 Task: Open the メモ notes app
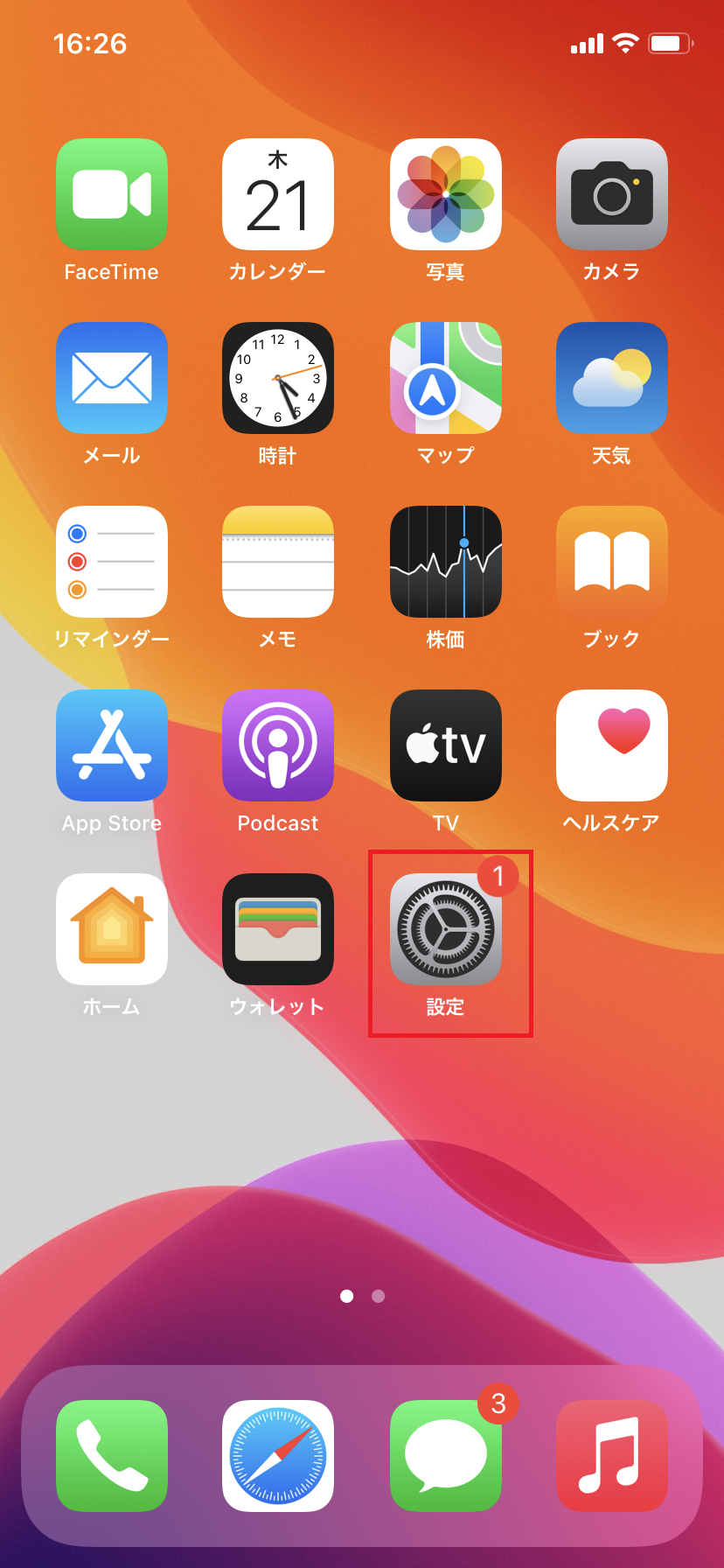(278, 562)
